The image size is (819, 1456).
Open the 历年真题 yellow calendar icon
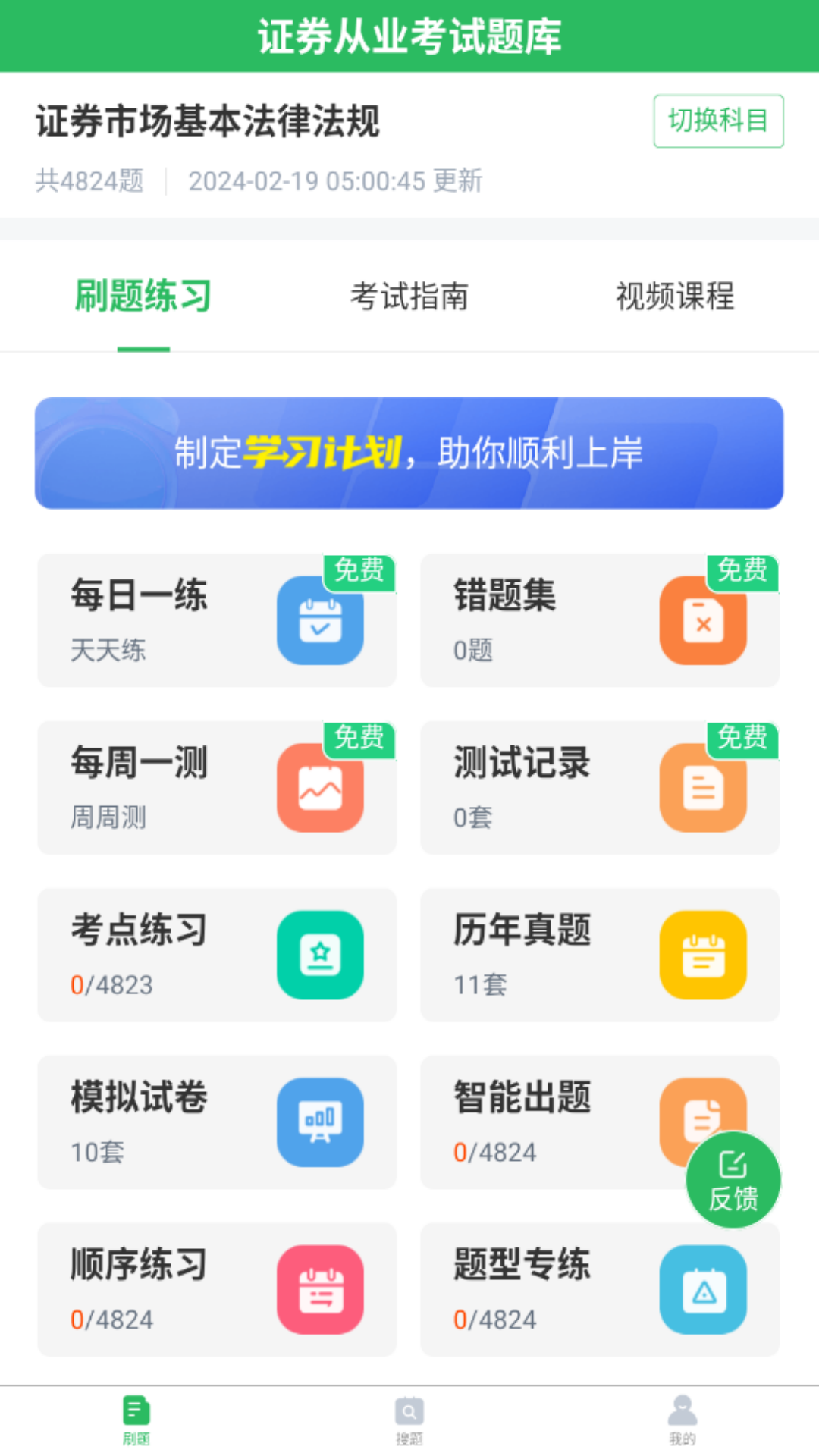coord(703,955)
